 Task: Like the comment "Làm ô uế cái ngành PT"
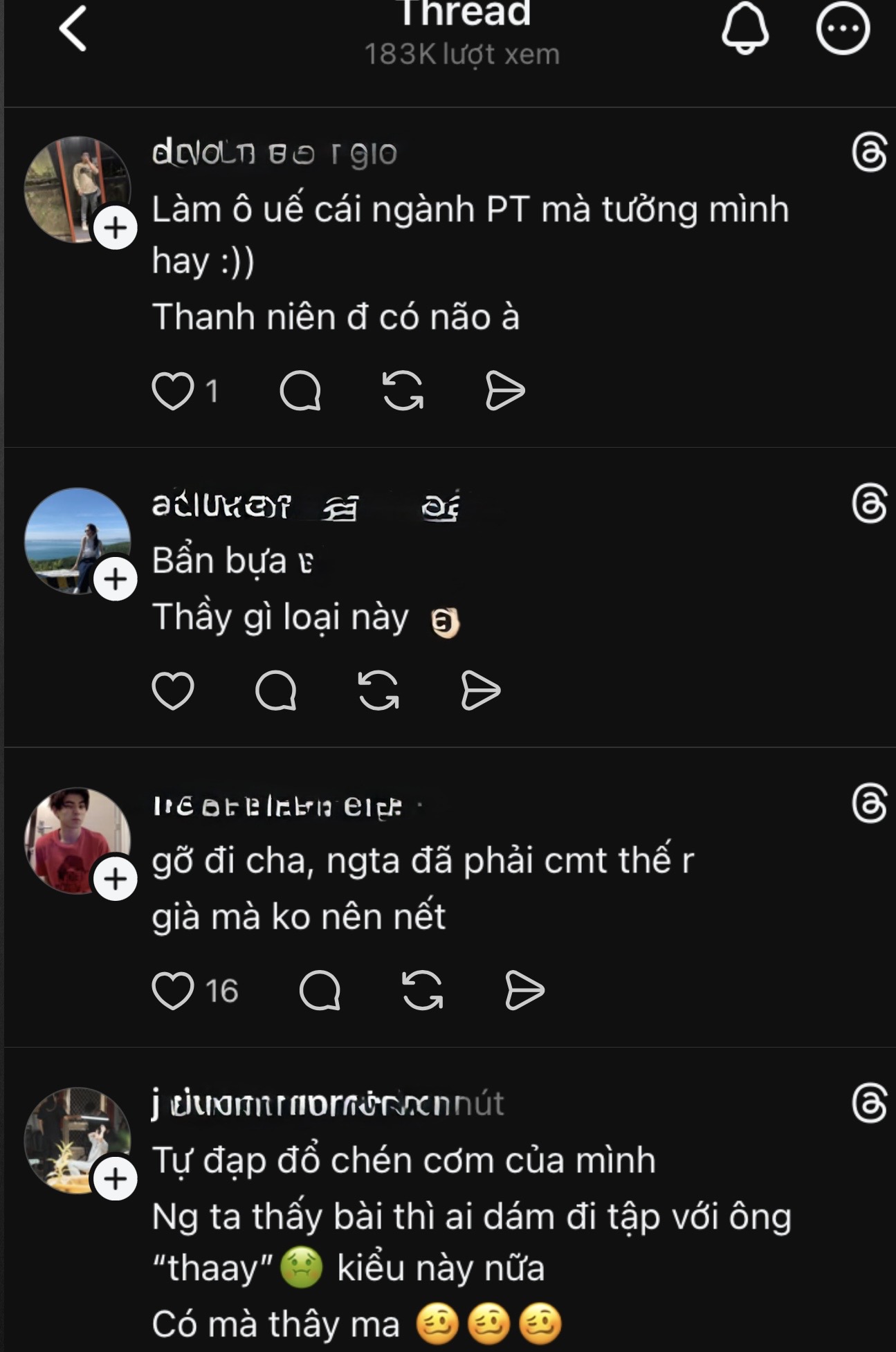(173, 391)
